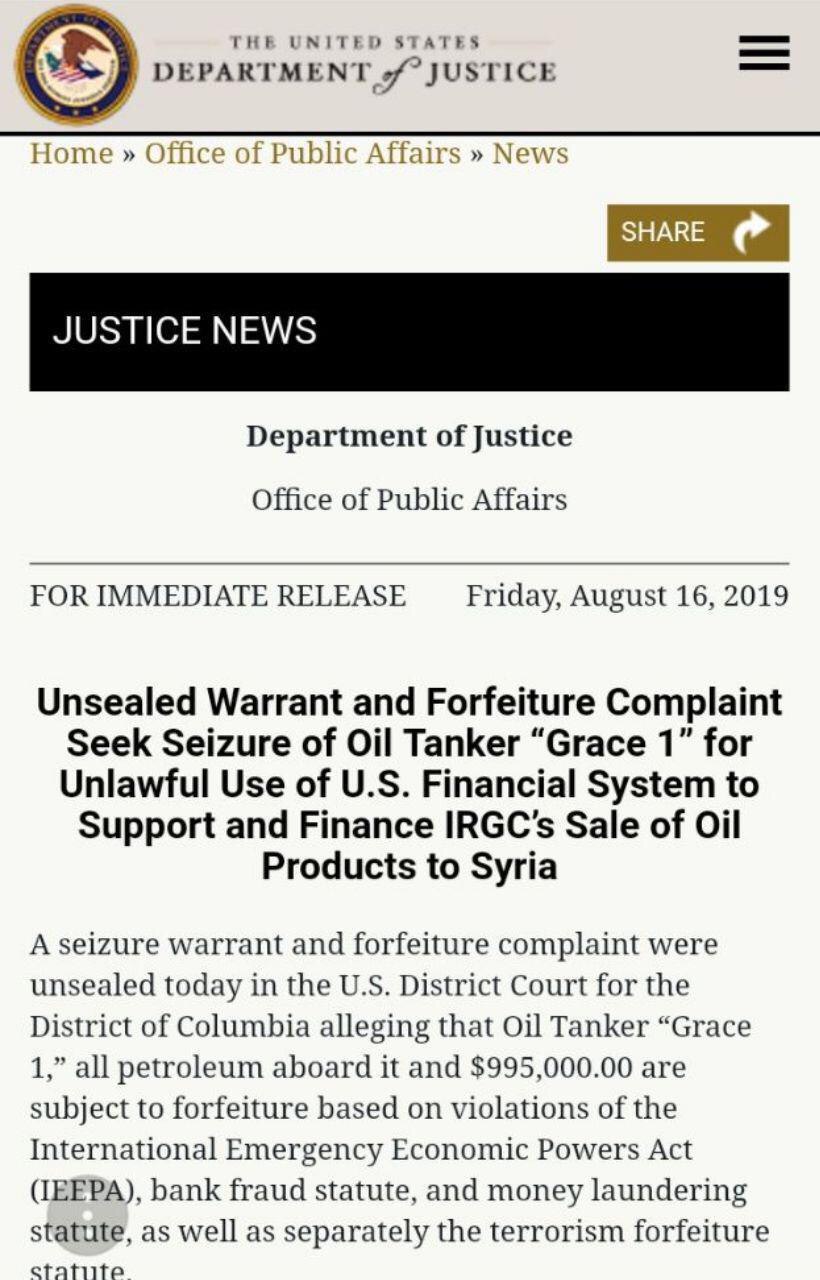Open the hamburger navigation menu
The image size is (820, 1280).
(x=764, y=54)
